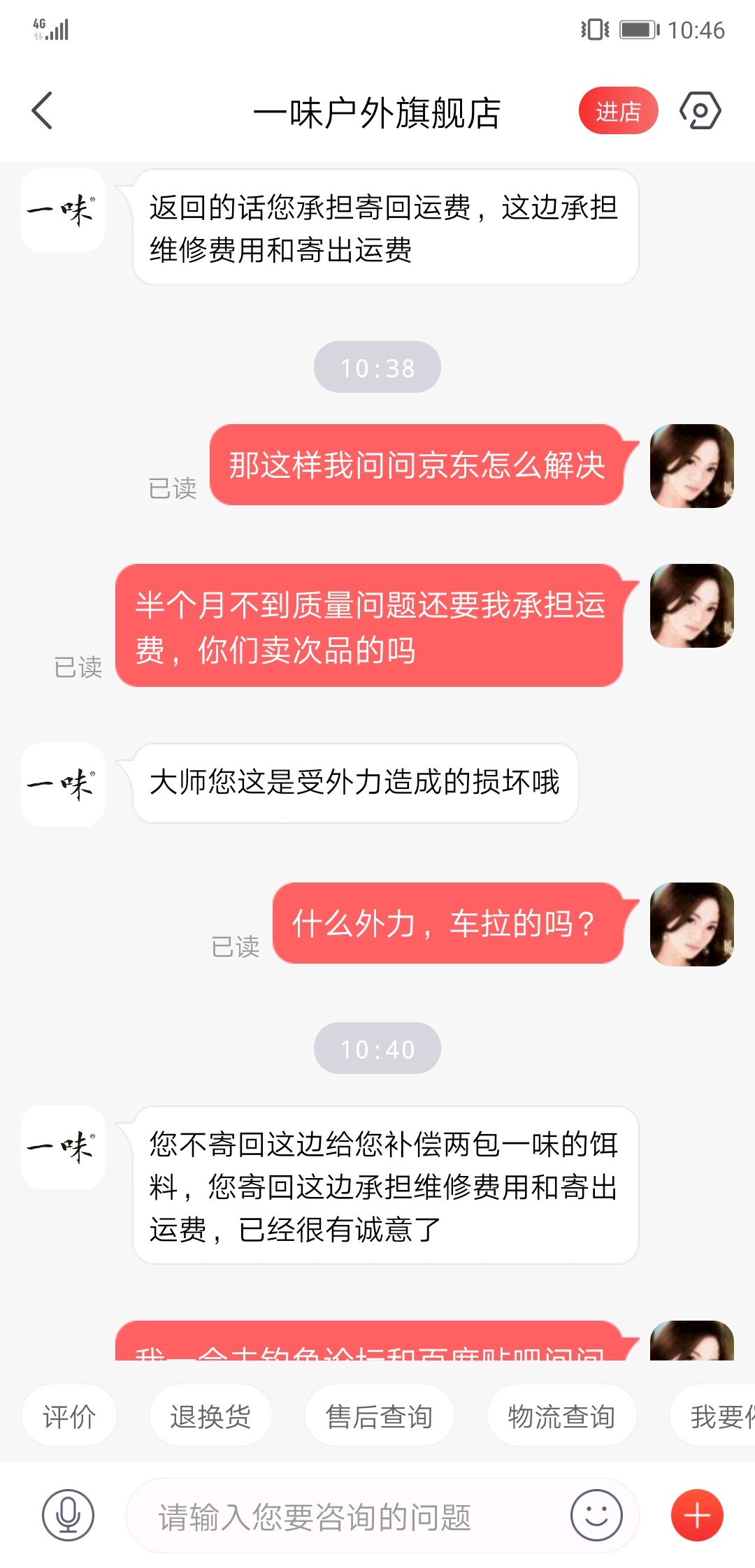Tap the 进店 button
Image resolution: width=755 pixels, height=1568 pixels.
click(618, 111)
